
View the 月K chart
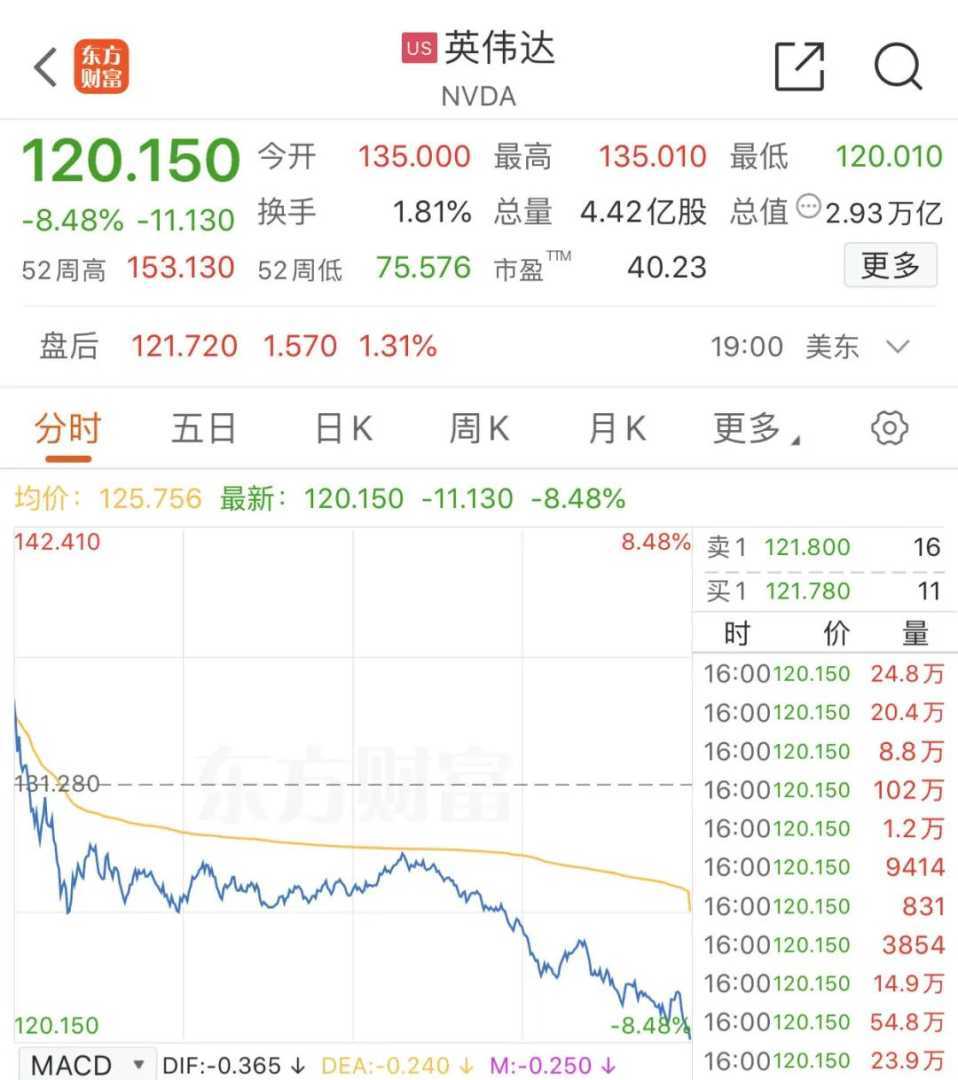point(616,429)
